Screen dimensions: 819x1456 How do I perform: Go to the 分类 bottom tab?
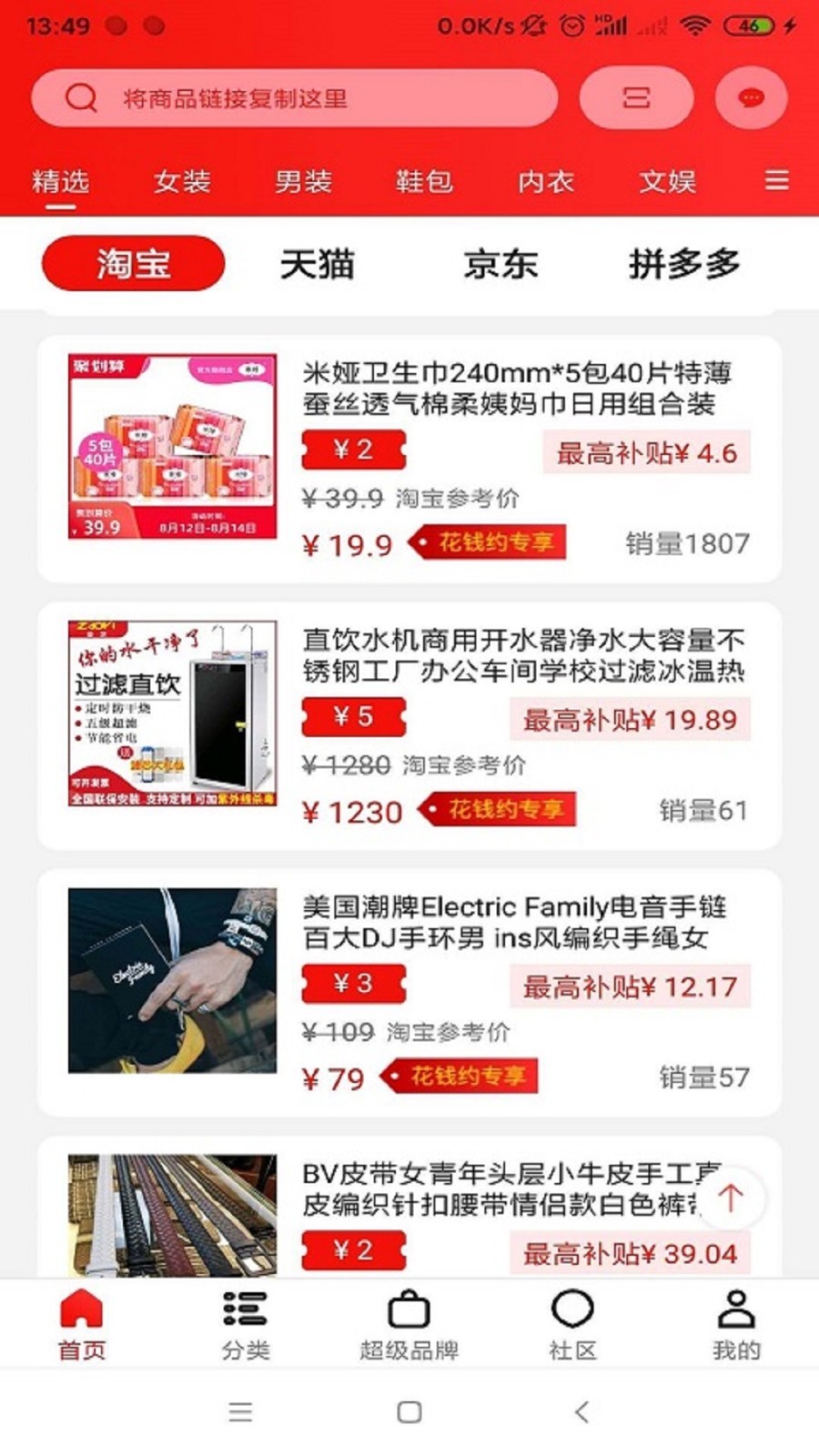point(246,1325)
